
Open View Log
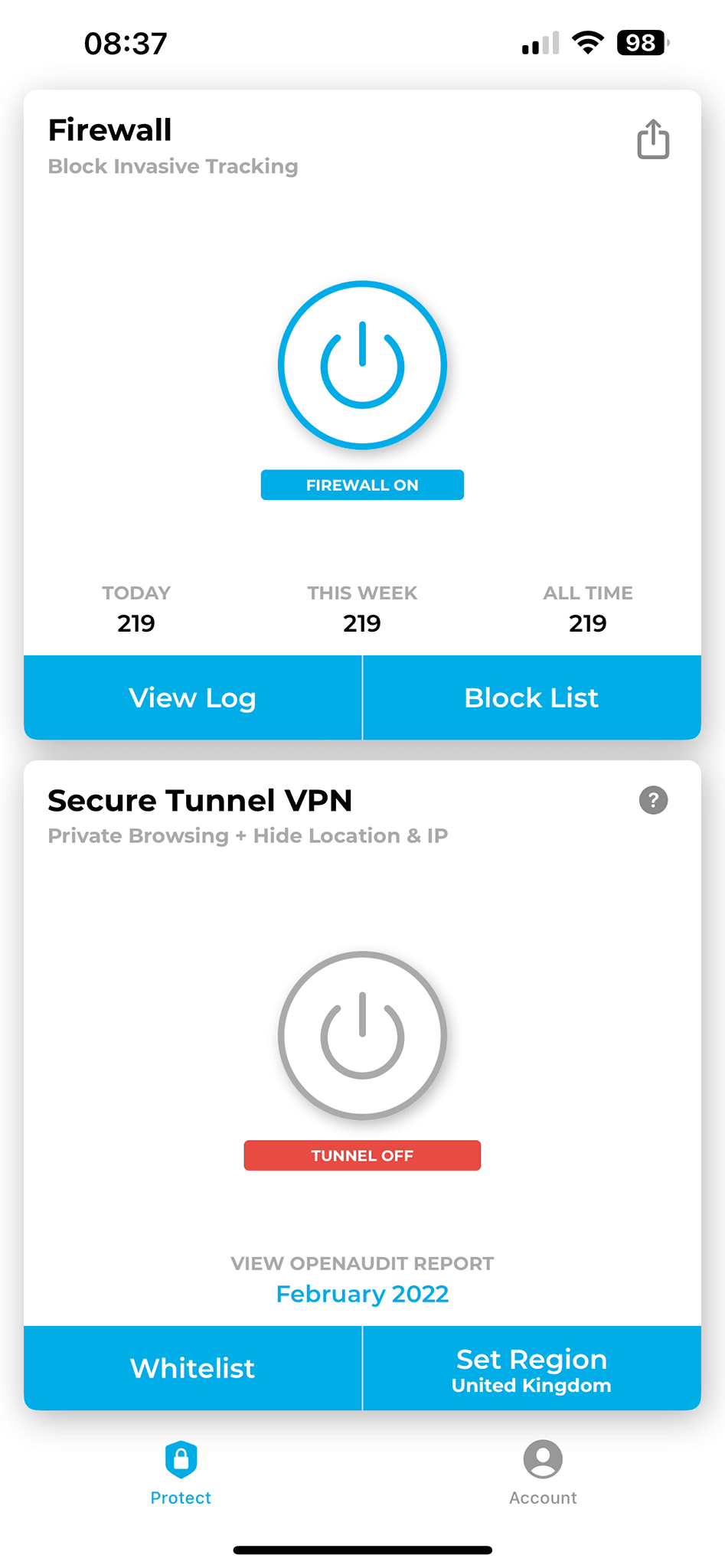(x=193, y=697)
